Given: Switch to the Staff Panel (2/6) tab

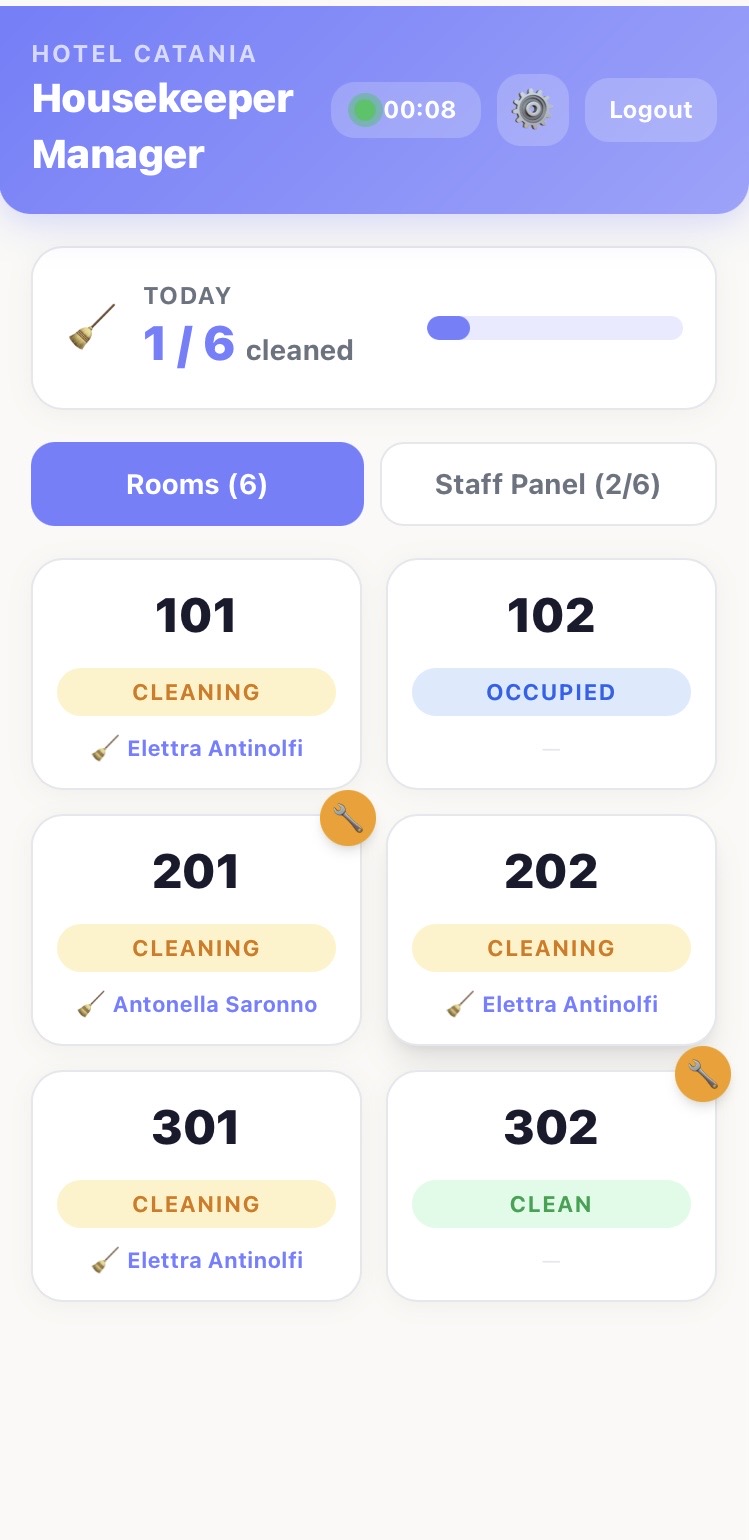Looking at the screenshot, I should pos(548,484).
